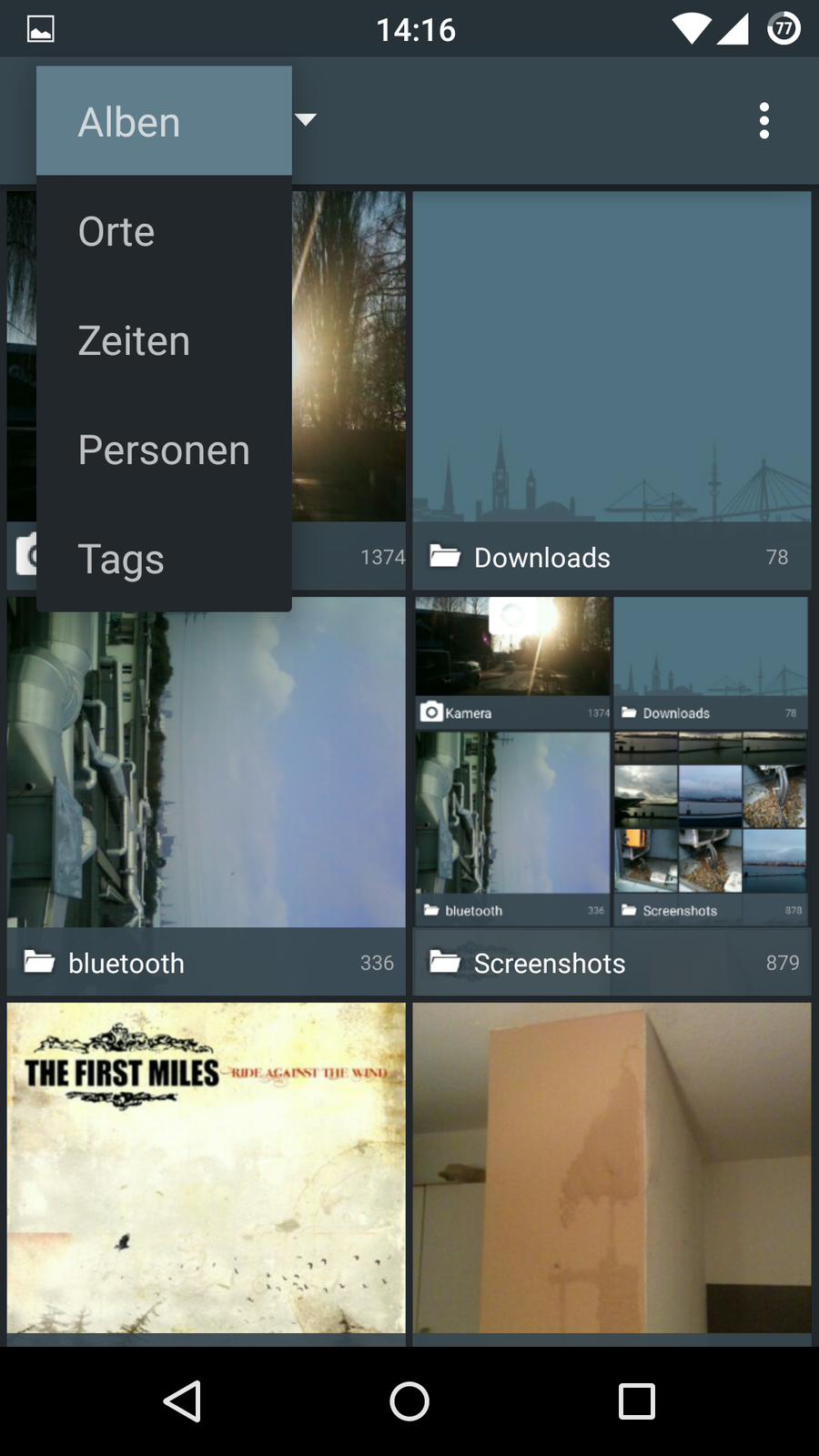Collapse the view dropdown arrow

pyautogui.click(x=306, y=120)
